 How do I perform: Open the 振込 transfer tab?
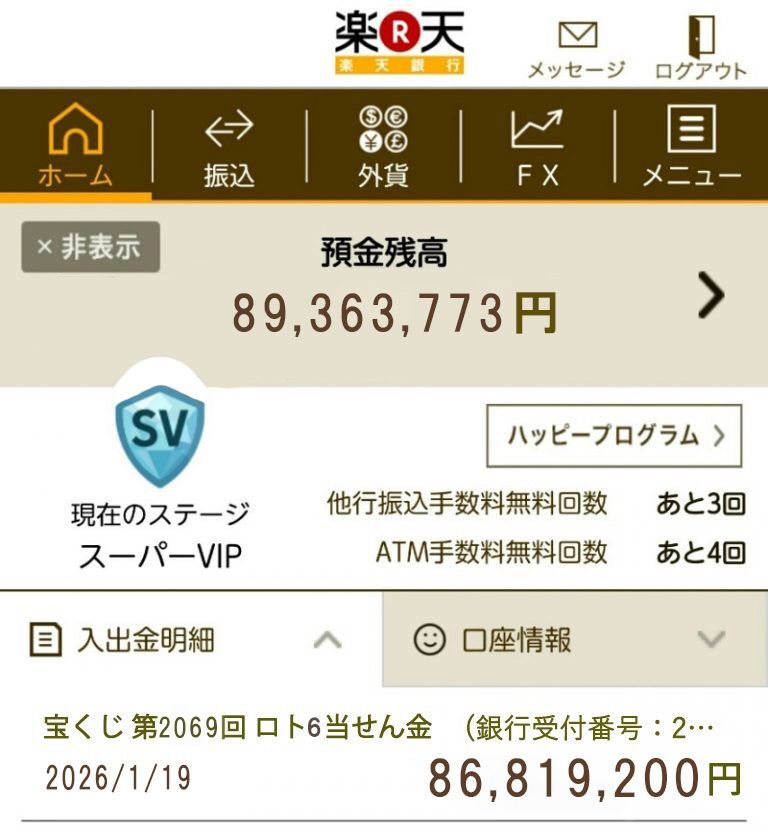pyautogui.click(x=229, y=146)
